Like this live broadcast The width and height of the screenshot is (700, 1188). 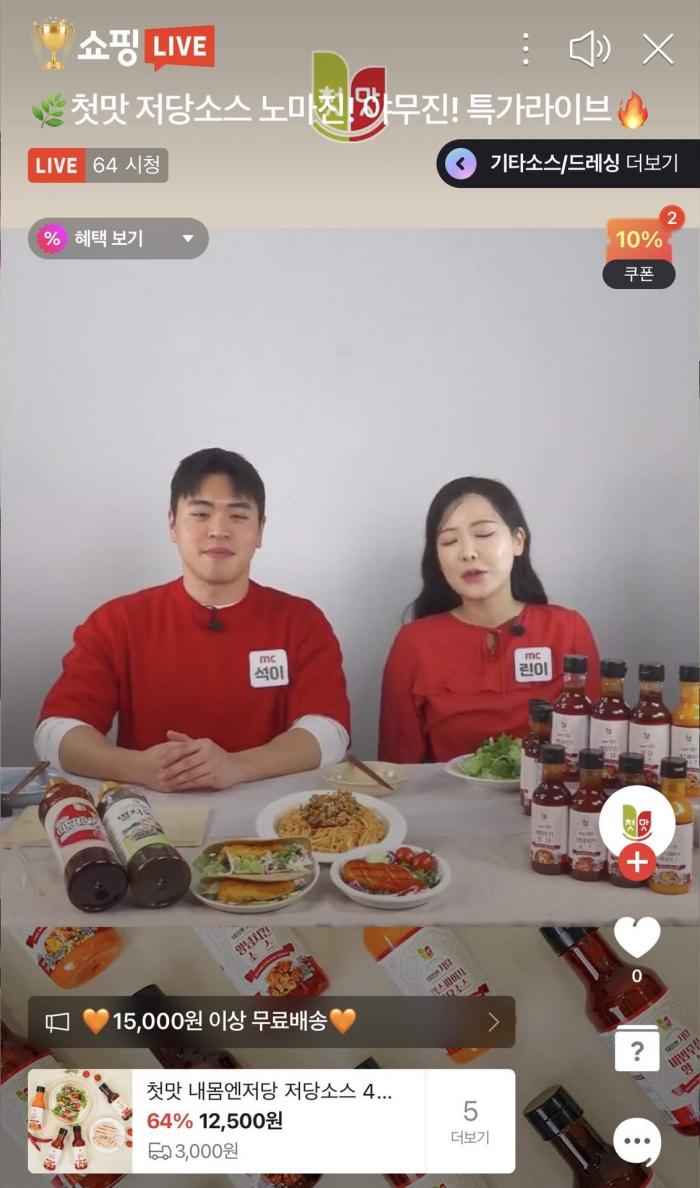(637, 938)
